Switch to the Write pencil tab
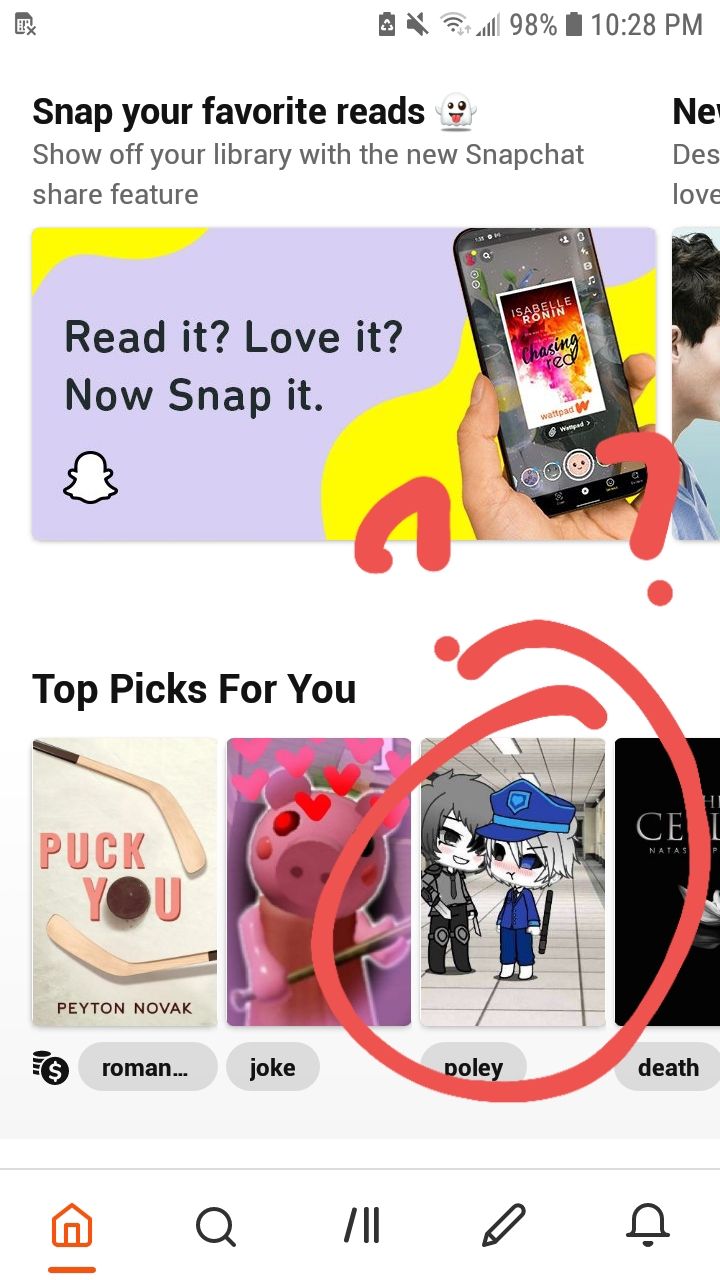The image size is (720, 1280). coord(503,1226)
